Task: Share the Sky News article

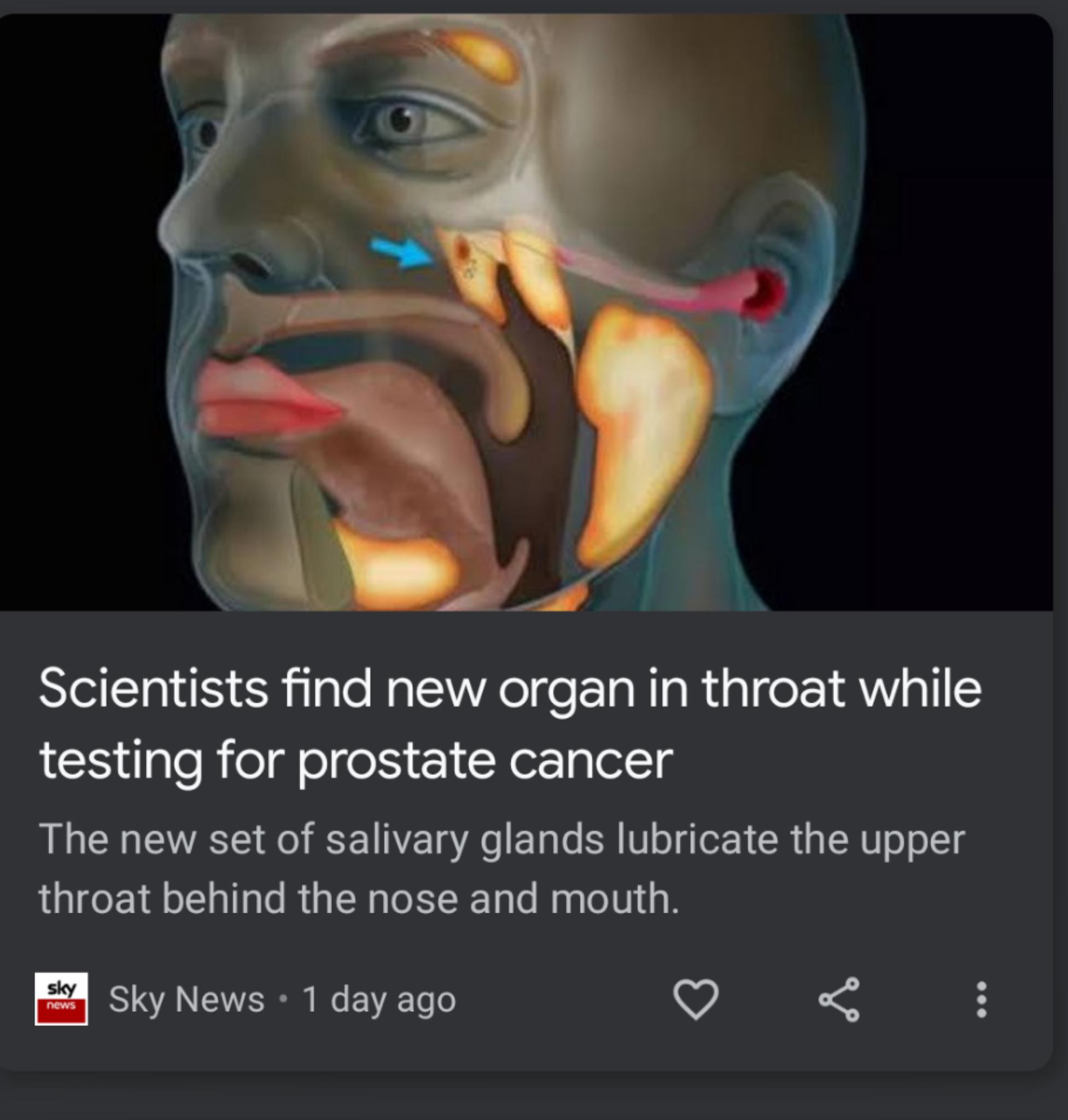Action: pyautogui.click(x=838, y=999)
